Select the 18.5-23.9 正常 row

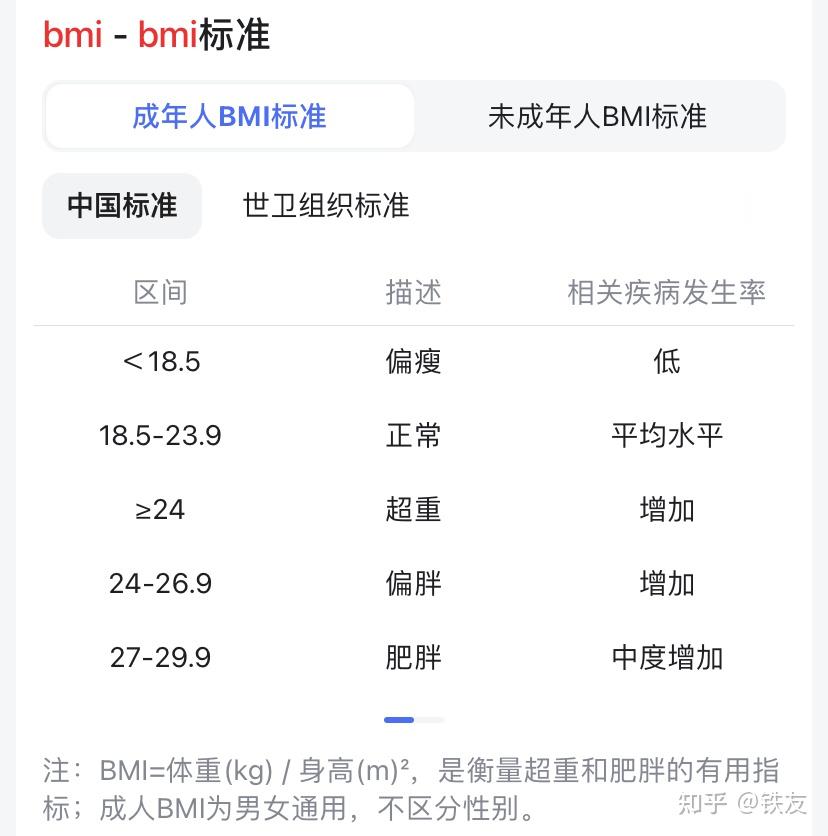[413, 436]
